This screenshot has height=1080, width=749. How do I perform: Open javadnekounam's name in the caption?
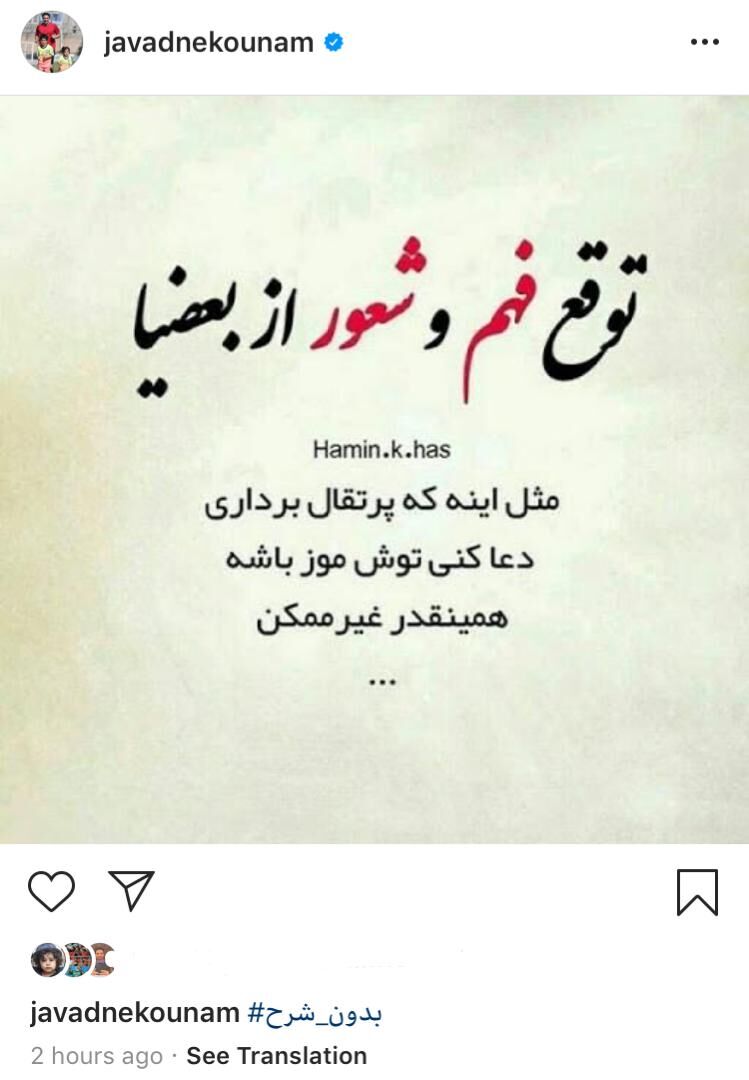[134, 1013]
